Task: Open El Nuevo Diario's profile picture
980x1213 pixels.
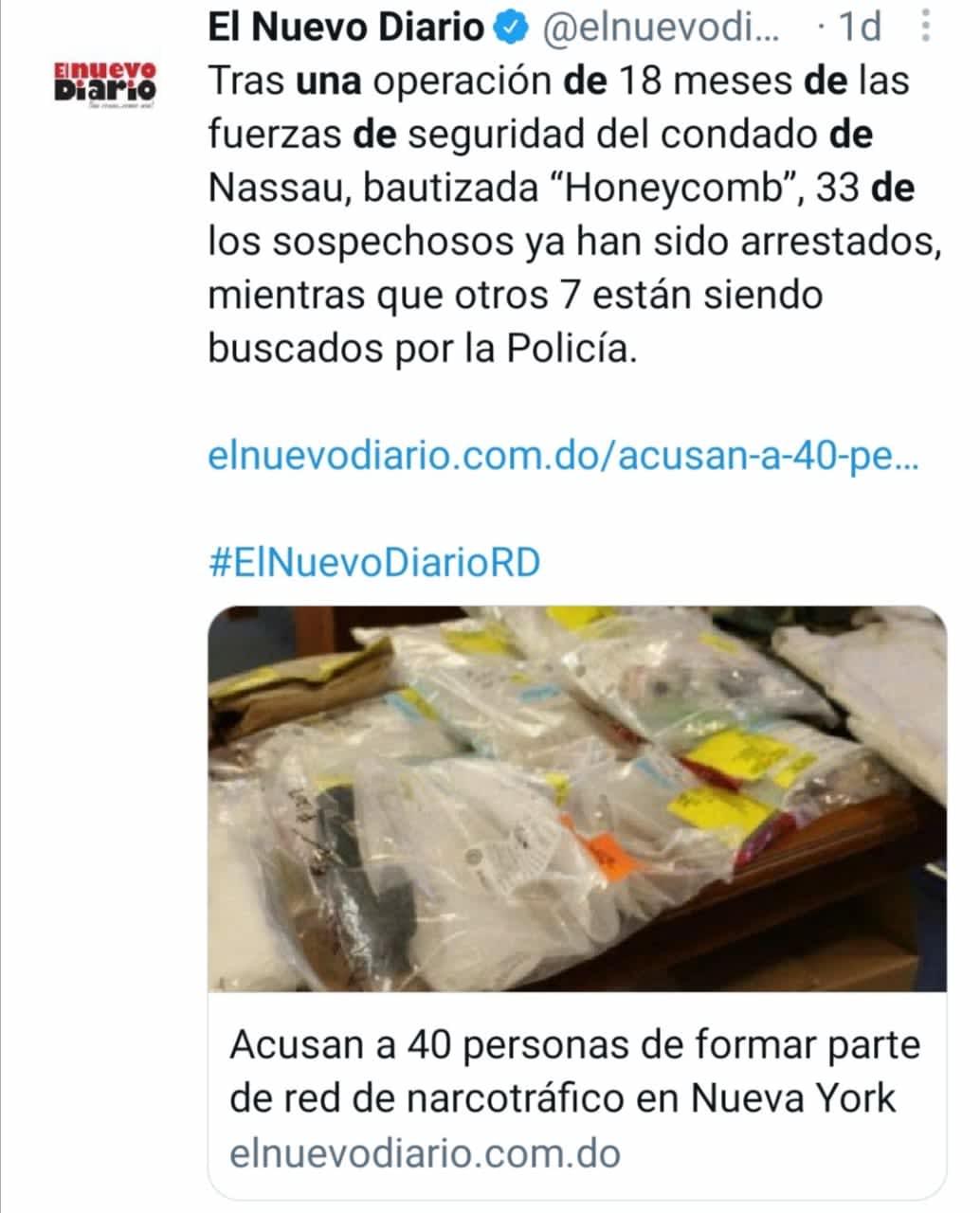Action: click(x=103, y=83)
